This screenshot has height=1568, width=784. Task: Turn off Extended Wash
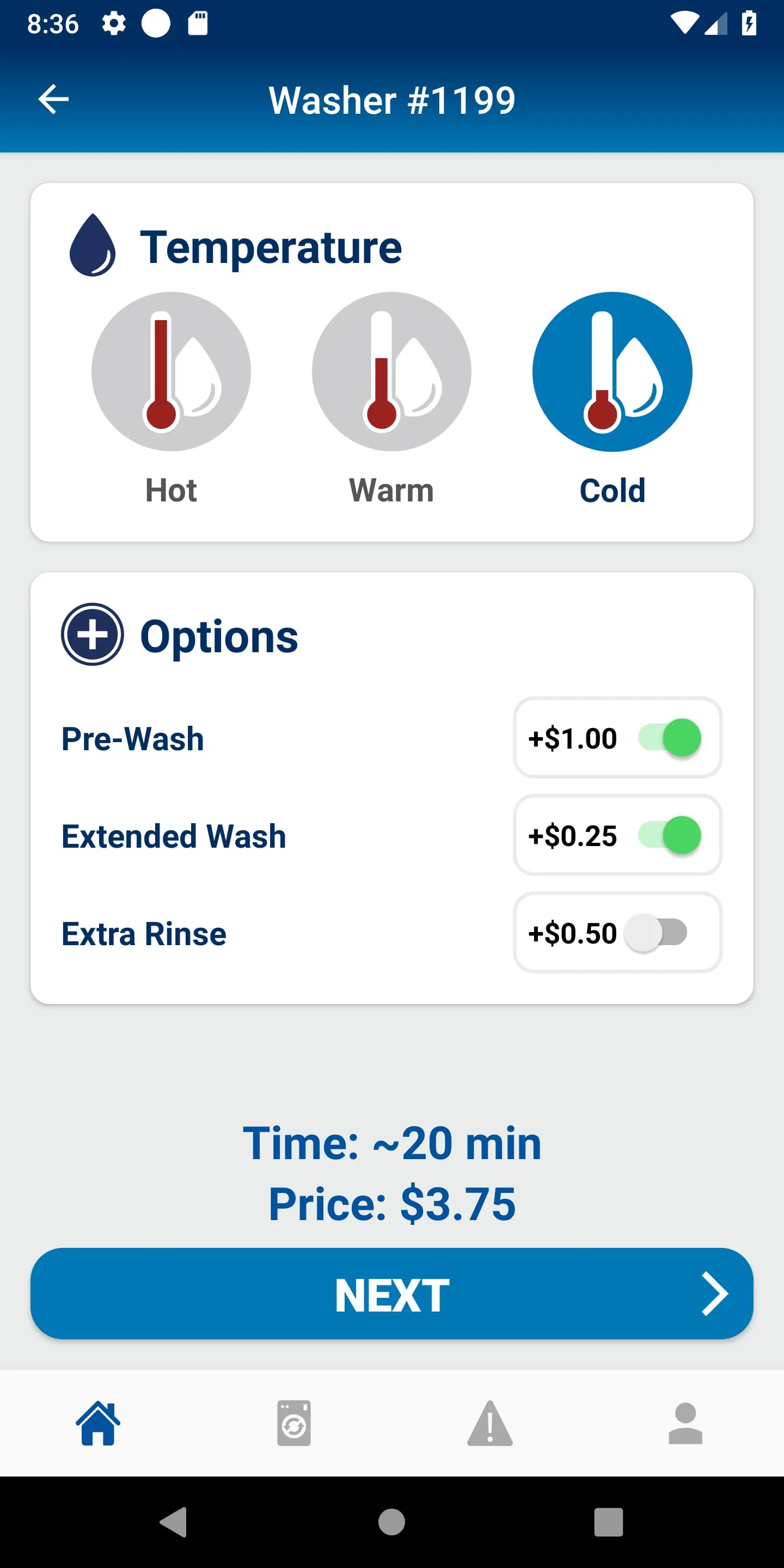pos(670,835)
